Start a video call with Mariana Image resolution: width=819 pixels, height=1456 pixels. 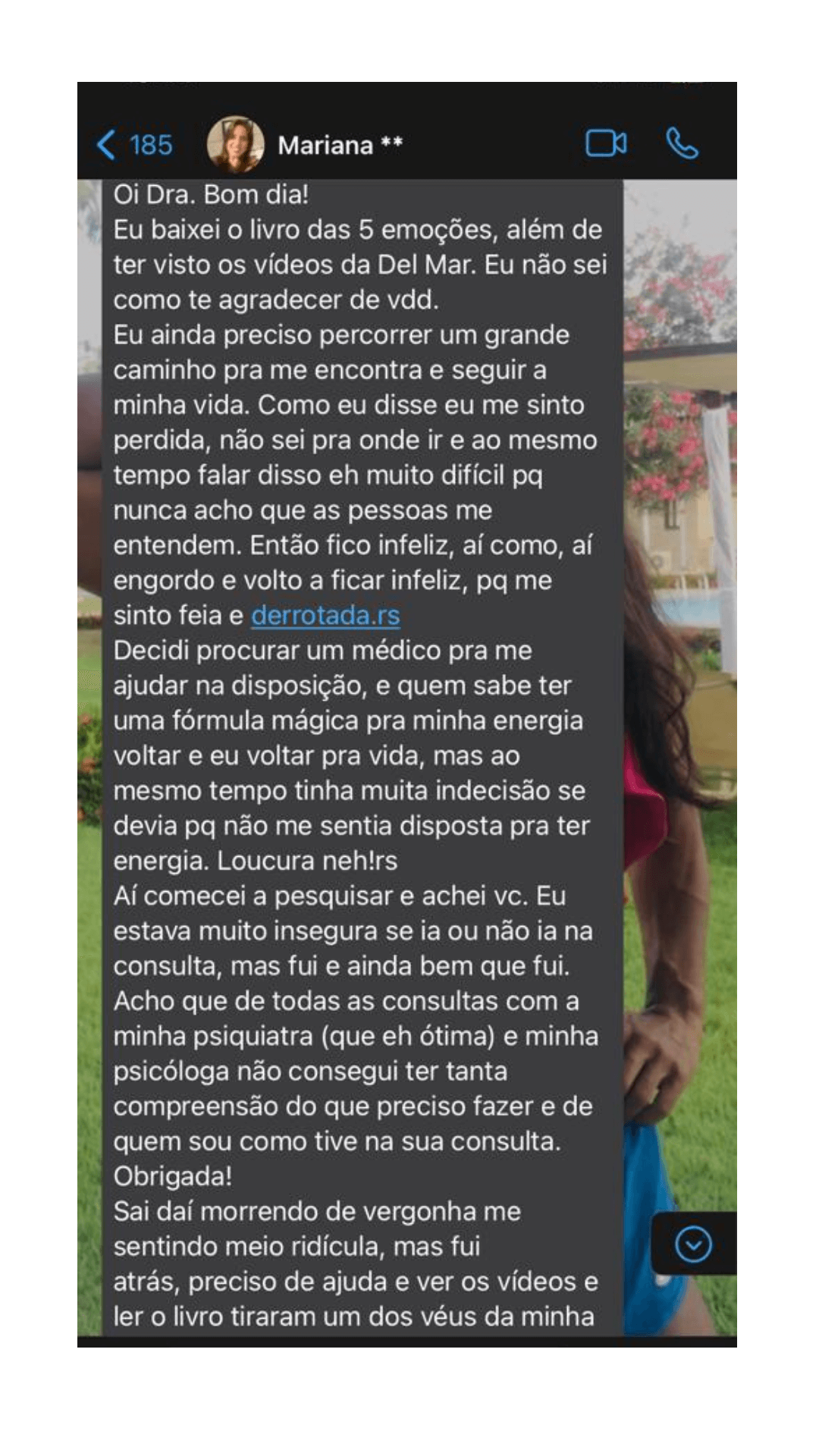(606, 143)
